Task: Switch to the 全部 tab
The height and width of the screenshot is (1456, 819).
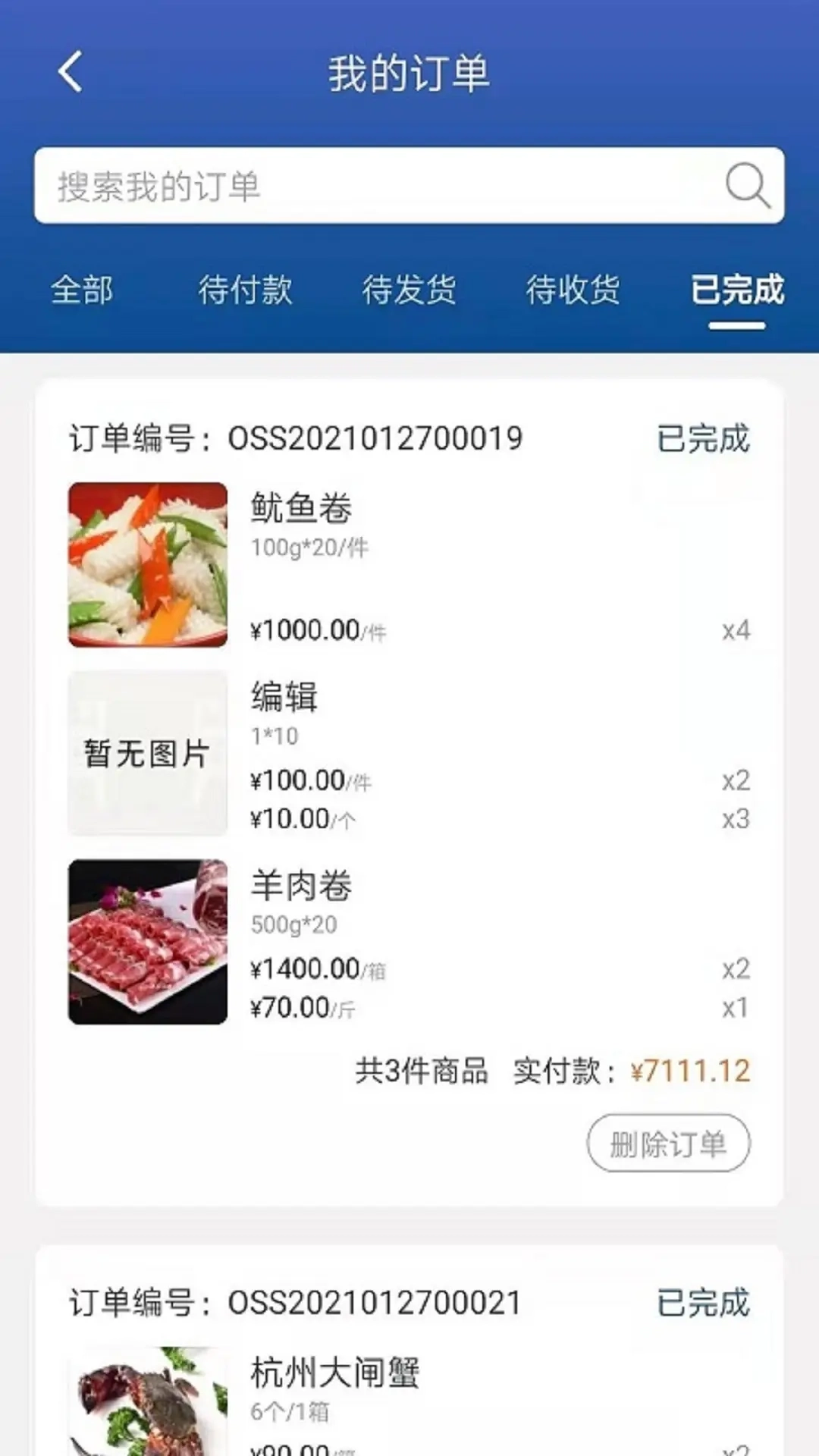Action: [x=82, y=290]
